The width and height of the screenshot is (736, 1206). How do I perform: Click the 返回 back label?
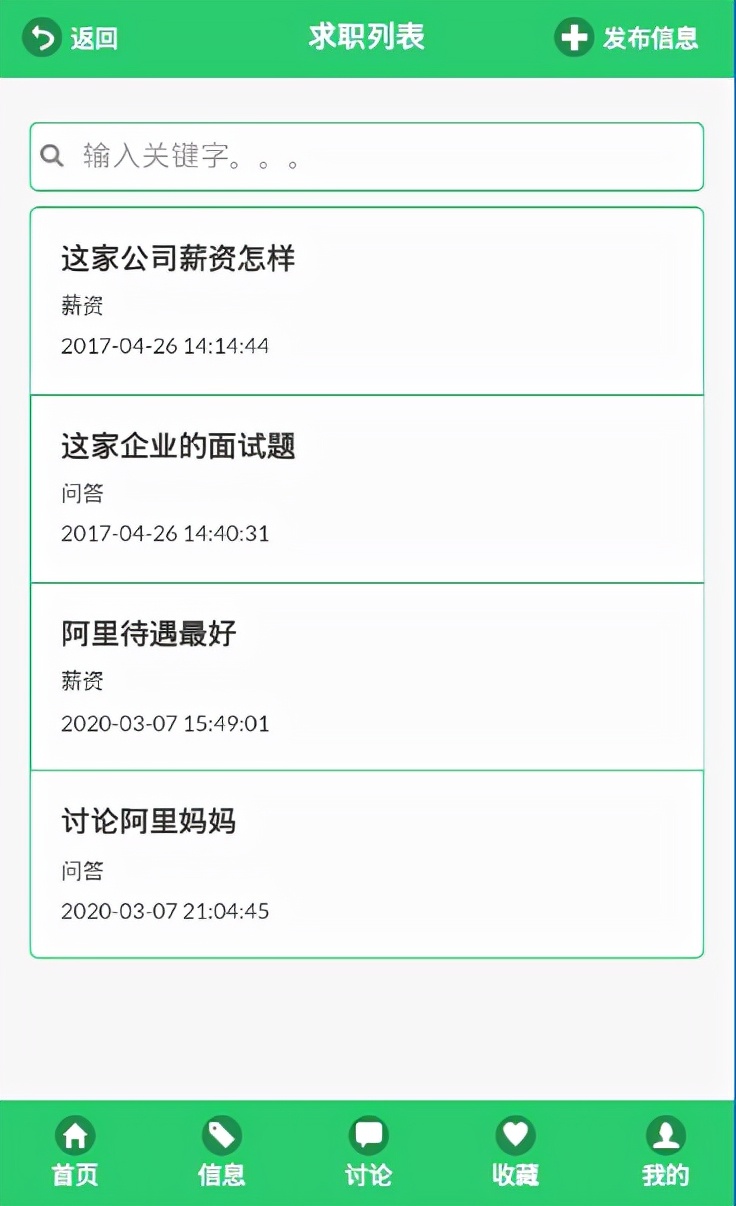92,38
